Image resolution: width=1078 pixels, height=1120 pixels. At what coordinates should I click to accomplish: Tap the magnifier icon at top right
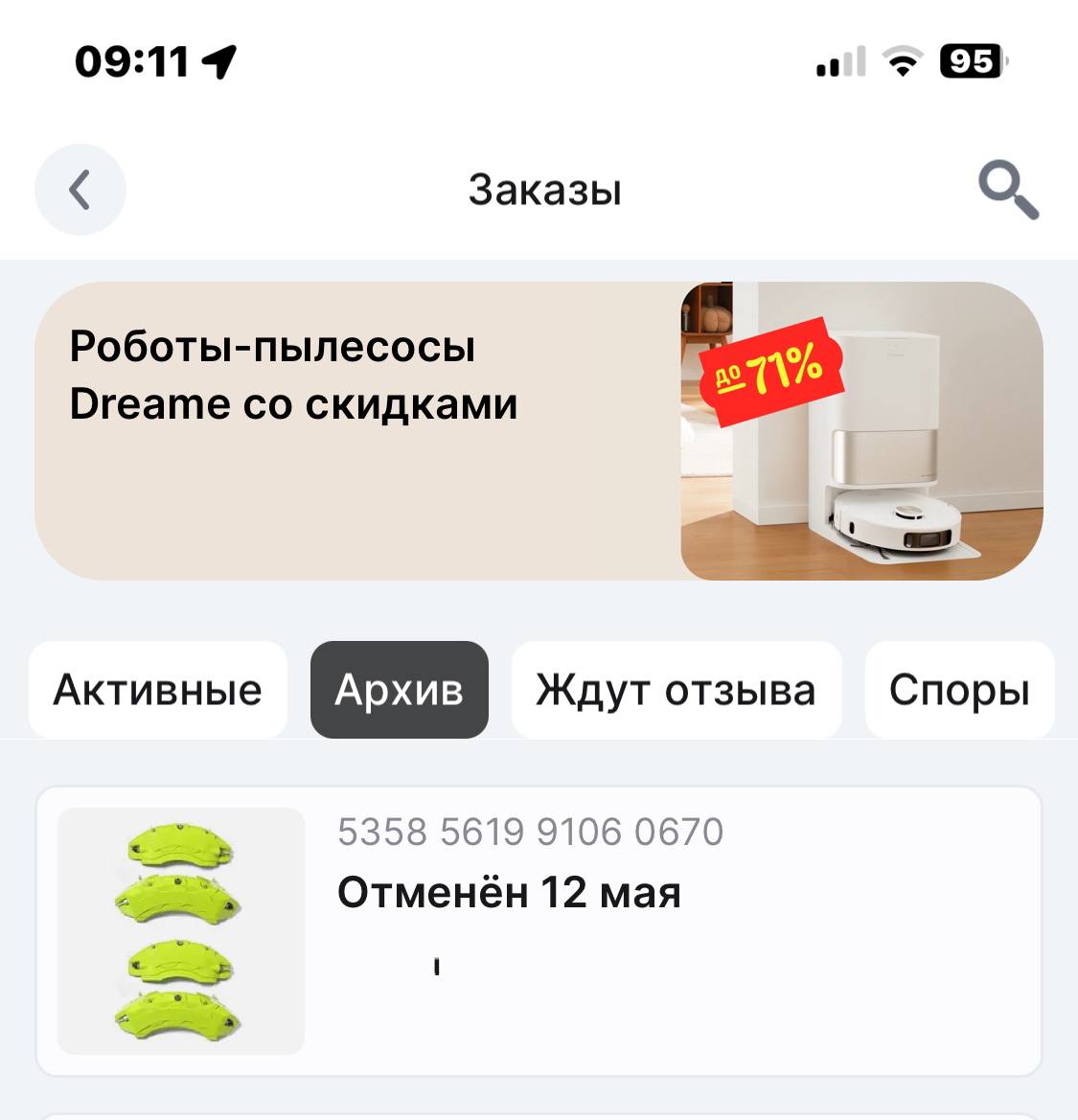(x=1009, y=188)
